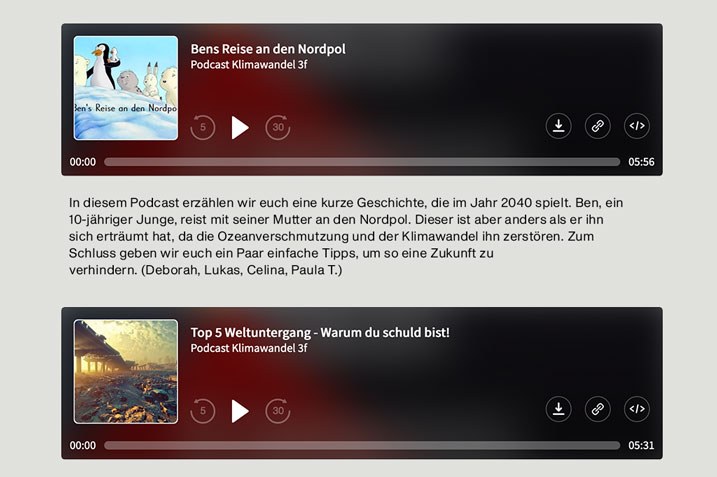Copy link for Top 5 Weltuntergang
This screenshot has width=717, height=477.
[x=597, y=409]
